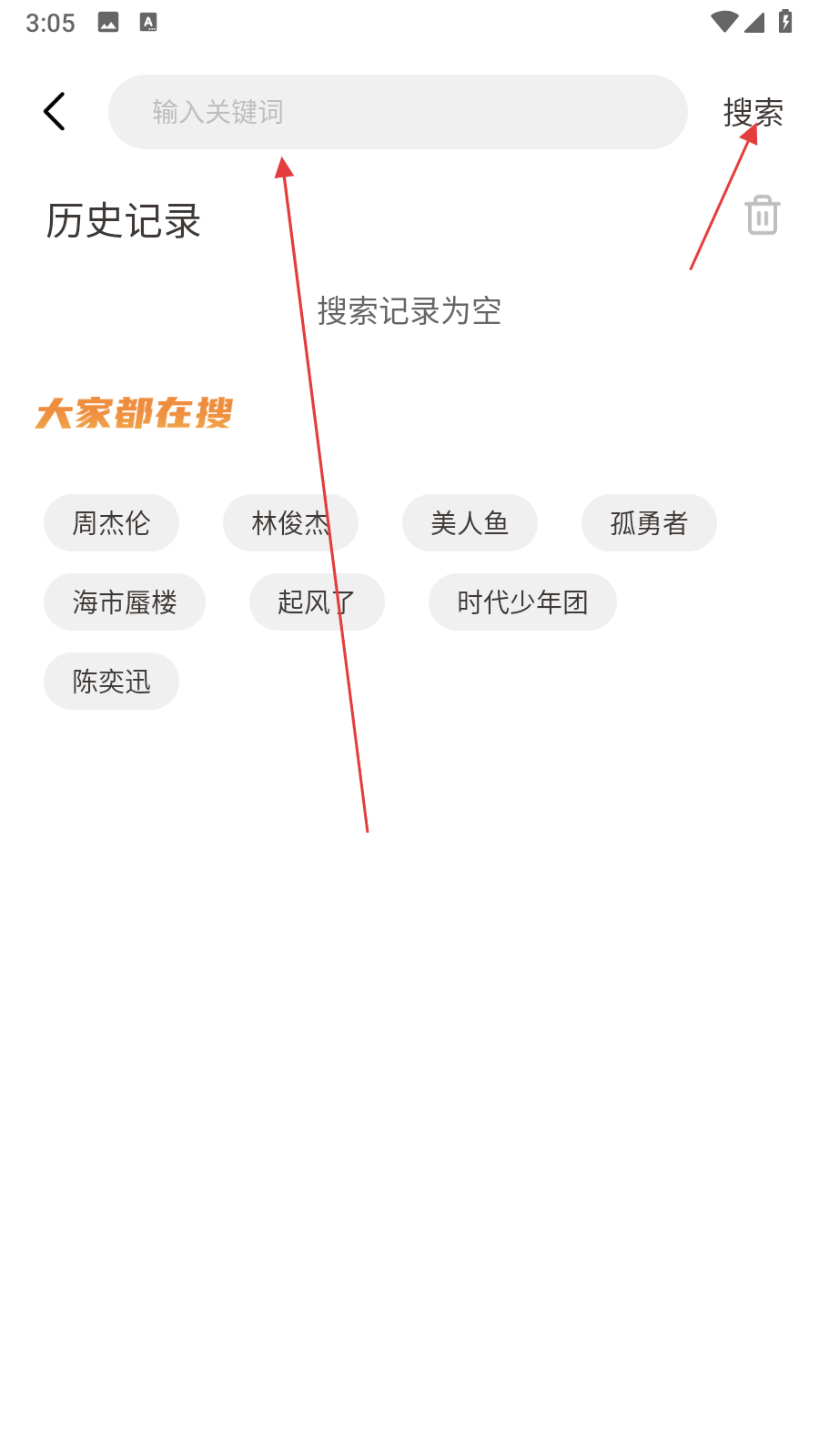Select the 周杰伦 chip
The height and width of the screenshot is (1456, 819).
111,523
